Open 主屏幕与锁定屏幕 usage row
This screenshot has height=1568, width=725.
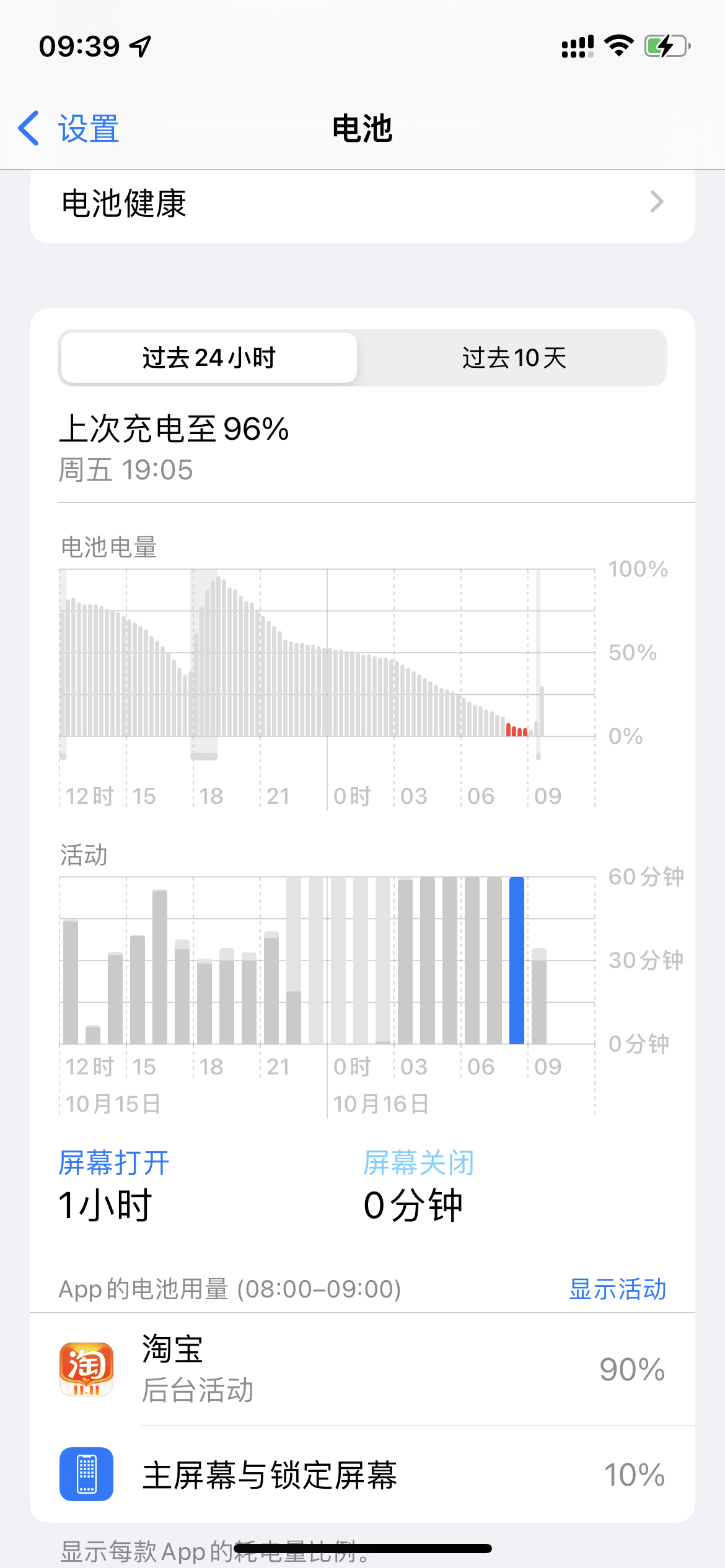(362, 1474)
